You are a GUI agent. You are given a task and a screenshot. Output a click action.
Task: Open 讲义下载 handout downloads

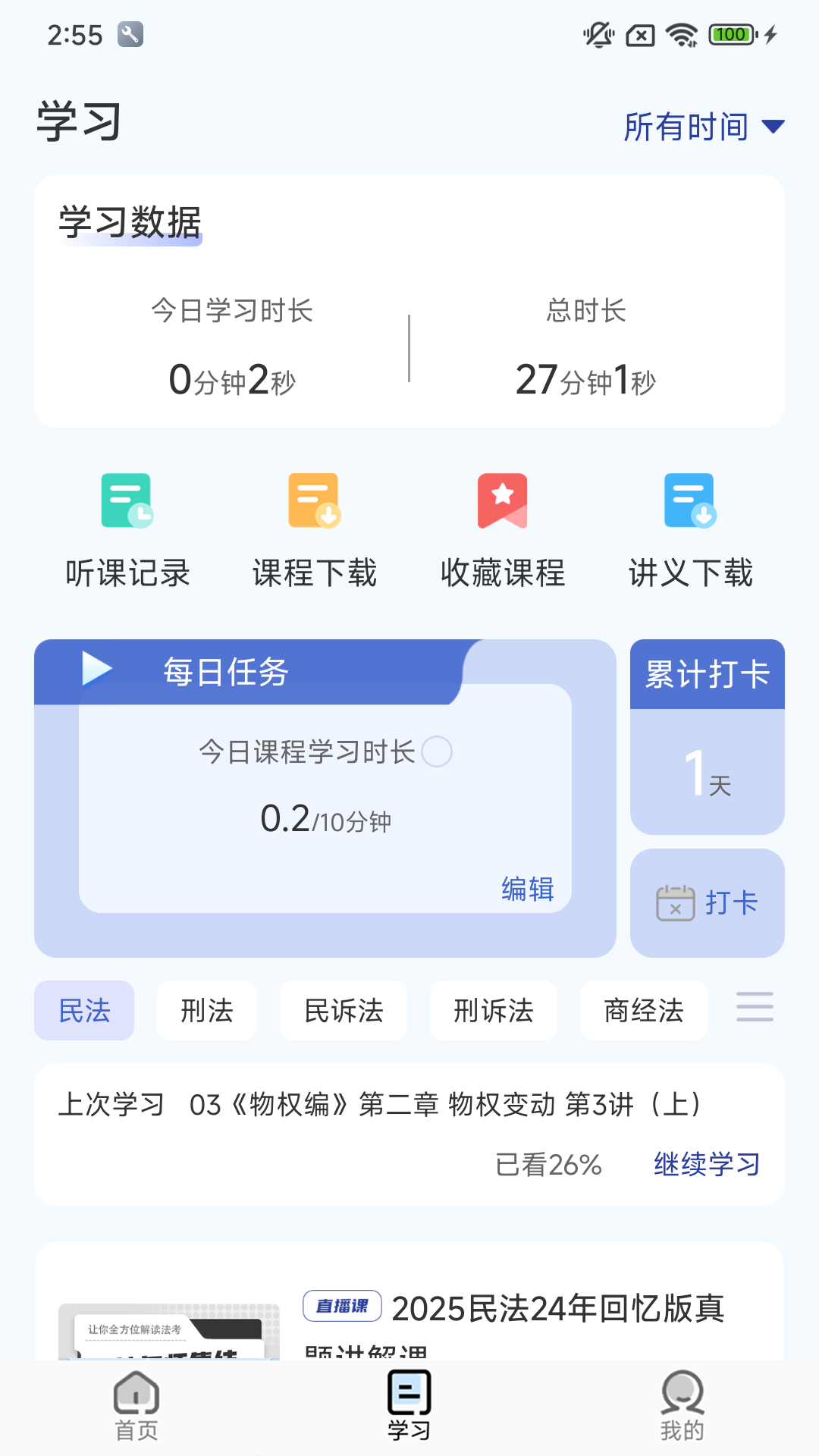[690, 531]
